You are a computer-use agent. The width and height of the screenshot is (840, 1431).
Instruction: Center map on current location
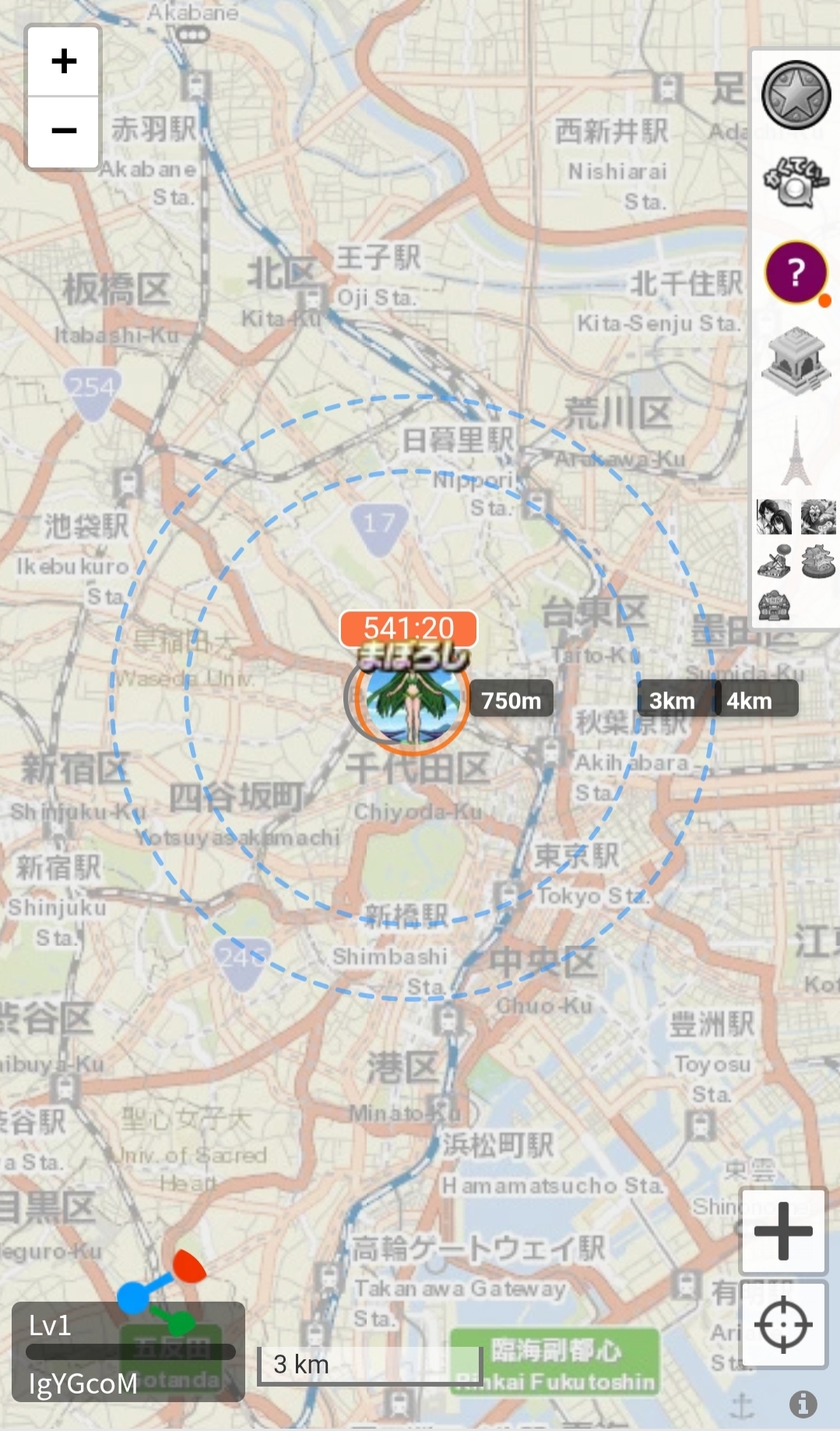(x=782, y=1324)
